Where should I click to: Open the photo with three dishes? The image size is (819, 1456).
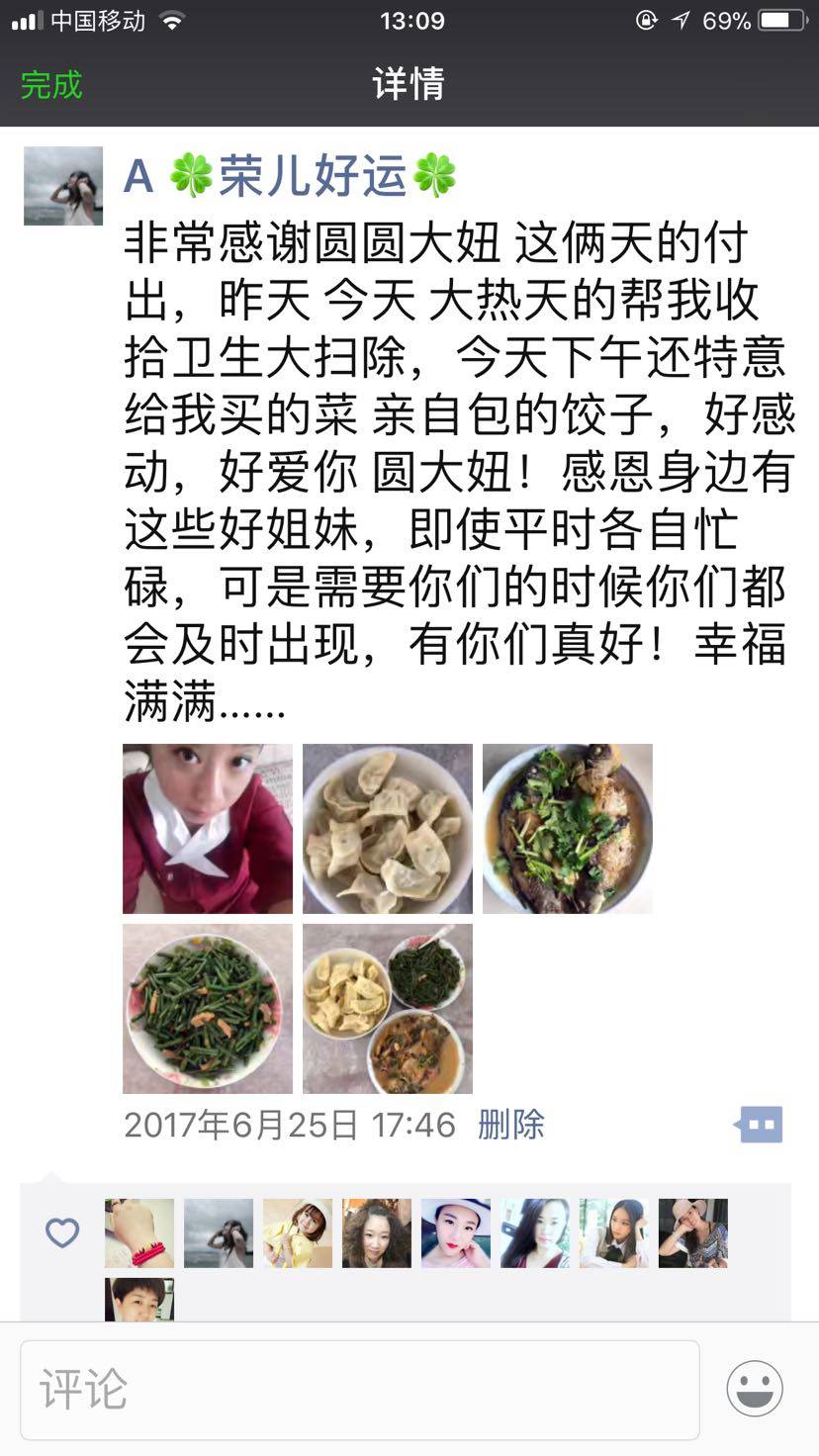click(x=388, y=1008)
